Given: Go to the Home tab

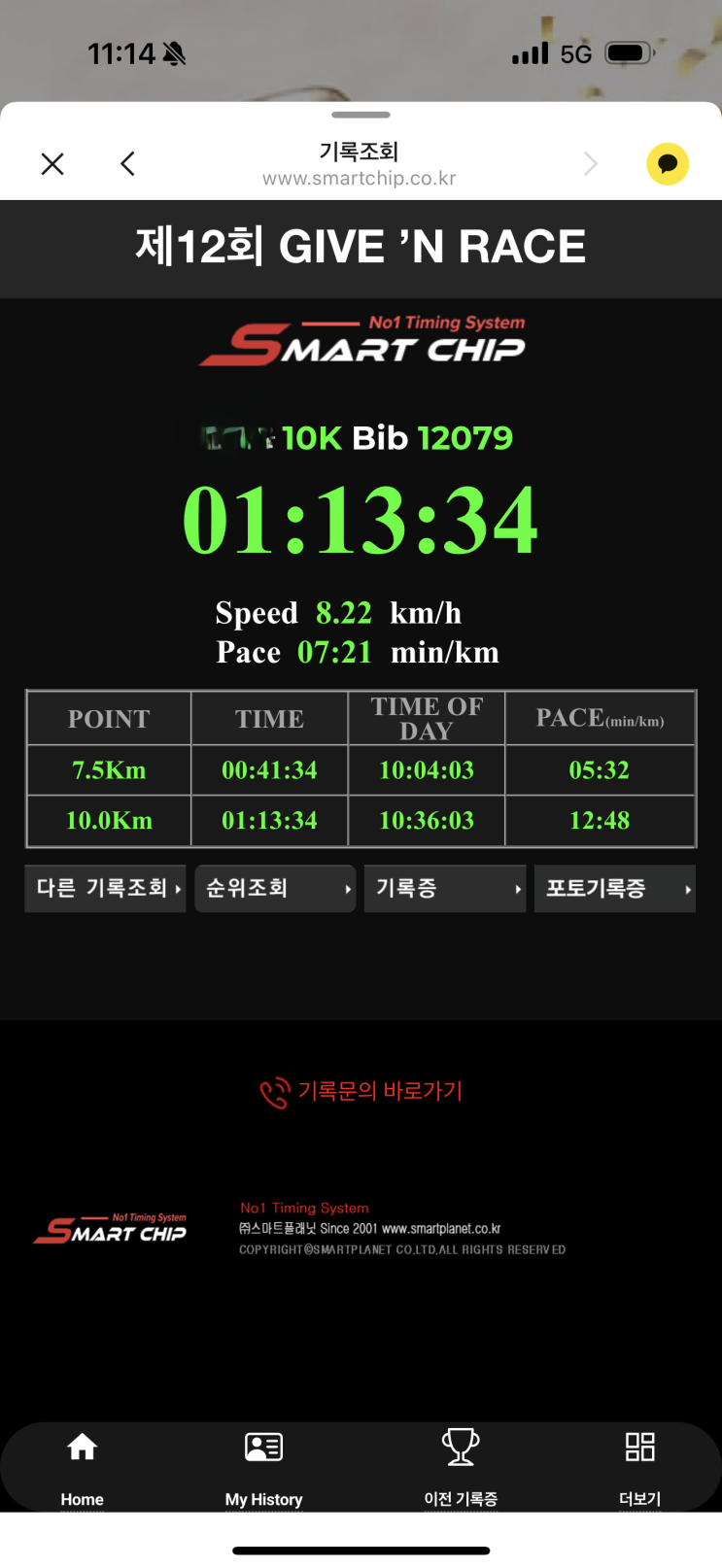Looking at the screenshot, I should [x=83, y=1465].
